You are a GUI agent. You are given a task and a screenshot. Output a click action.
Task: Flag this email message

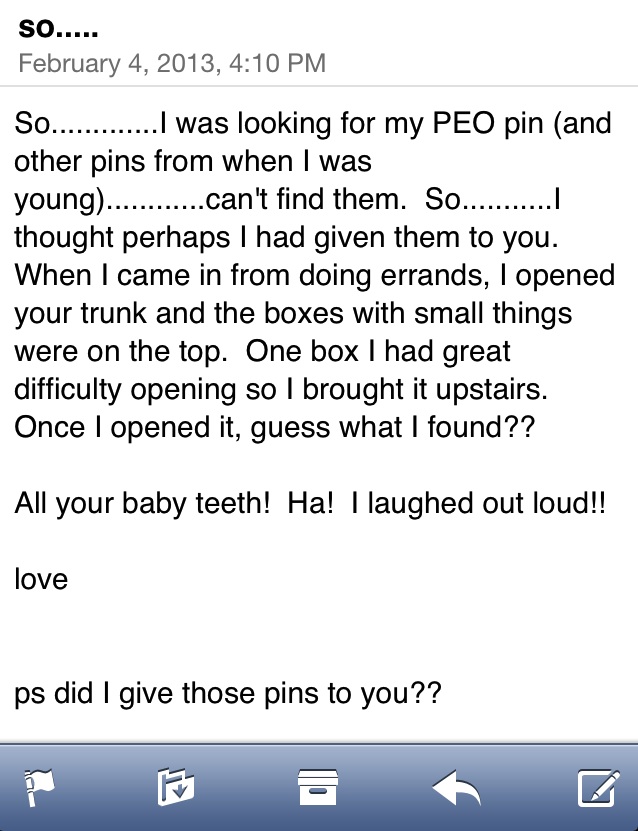[39, 788]
